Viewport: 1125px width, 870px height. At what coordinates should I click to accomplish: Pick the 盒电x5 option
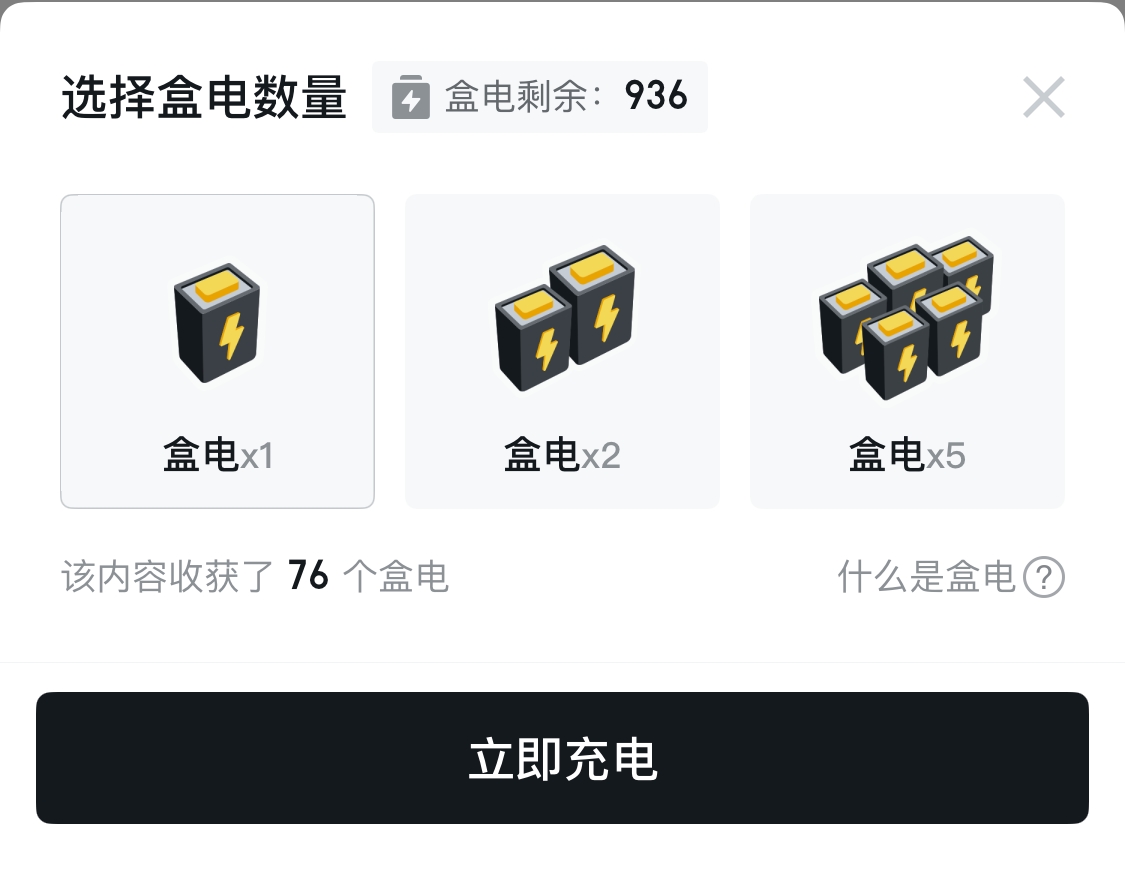pos(907,351)
